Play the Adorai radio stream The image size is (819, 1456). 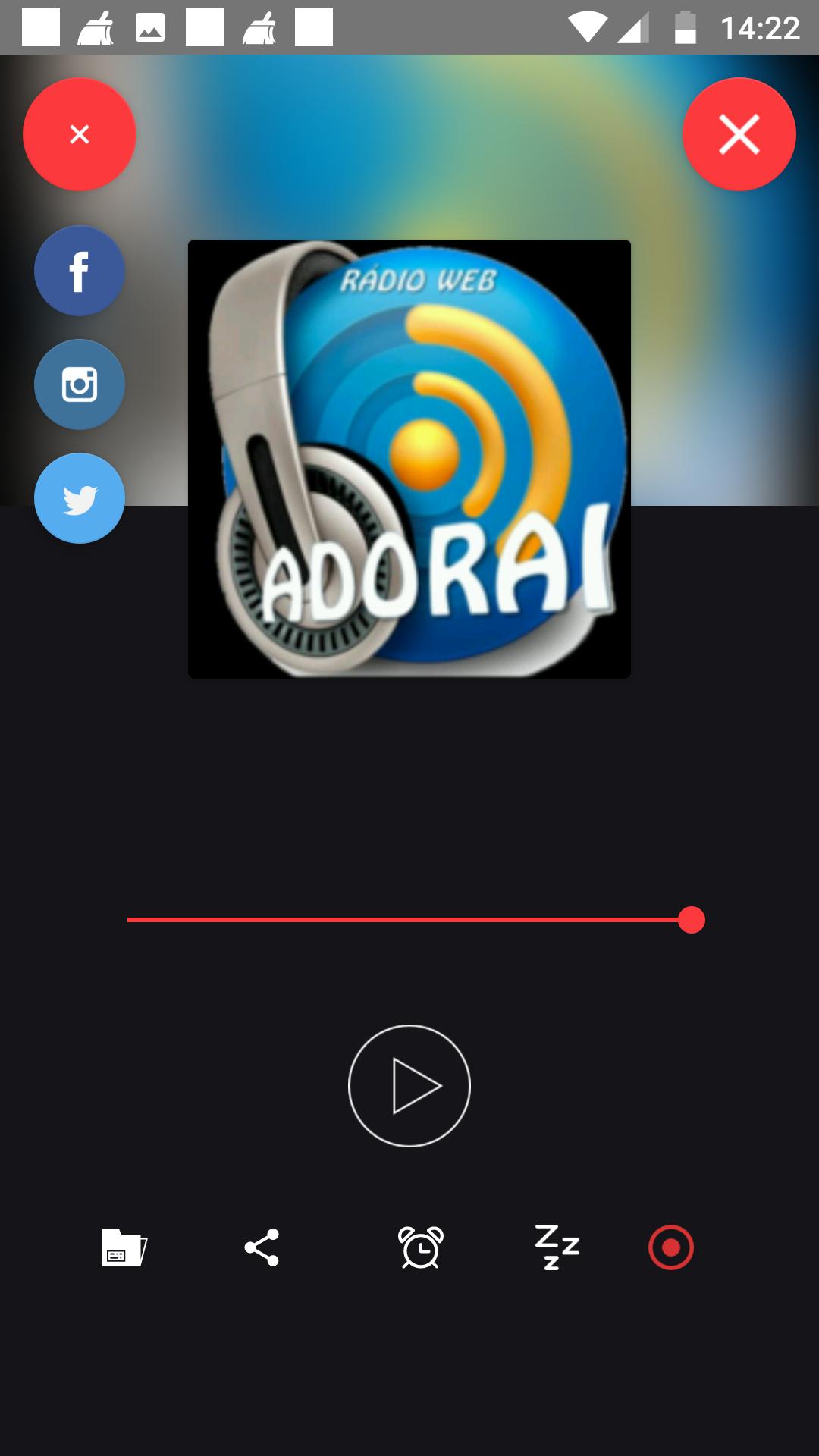pos(409,1086)
